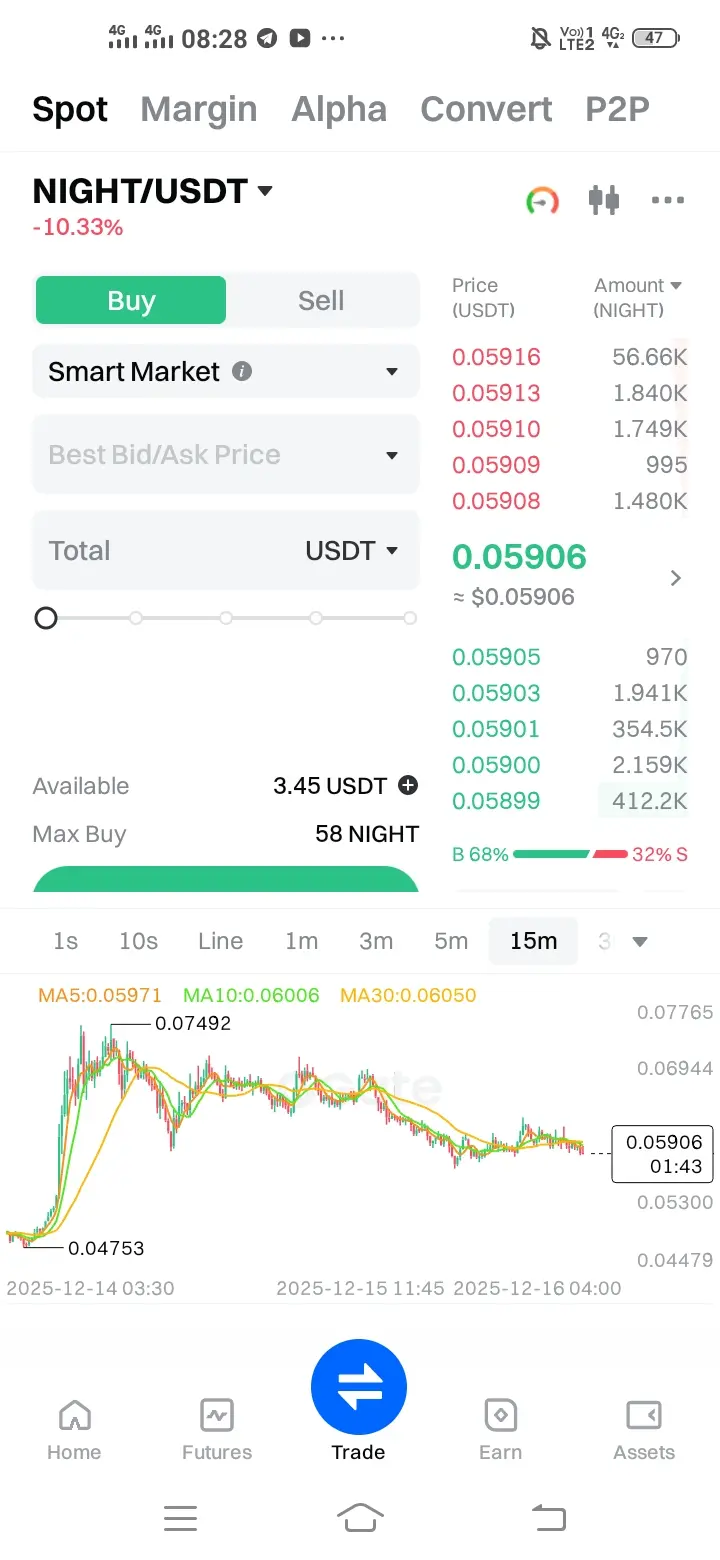This screenshot has width=720, height=1560.
Task: Open the P2P tab
Action: click(617, 109)
